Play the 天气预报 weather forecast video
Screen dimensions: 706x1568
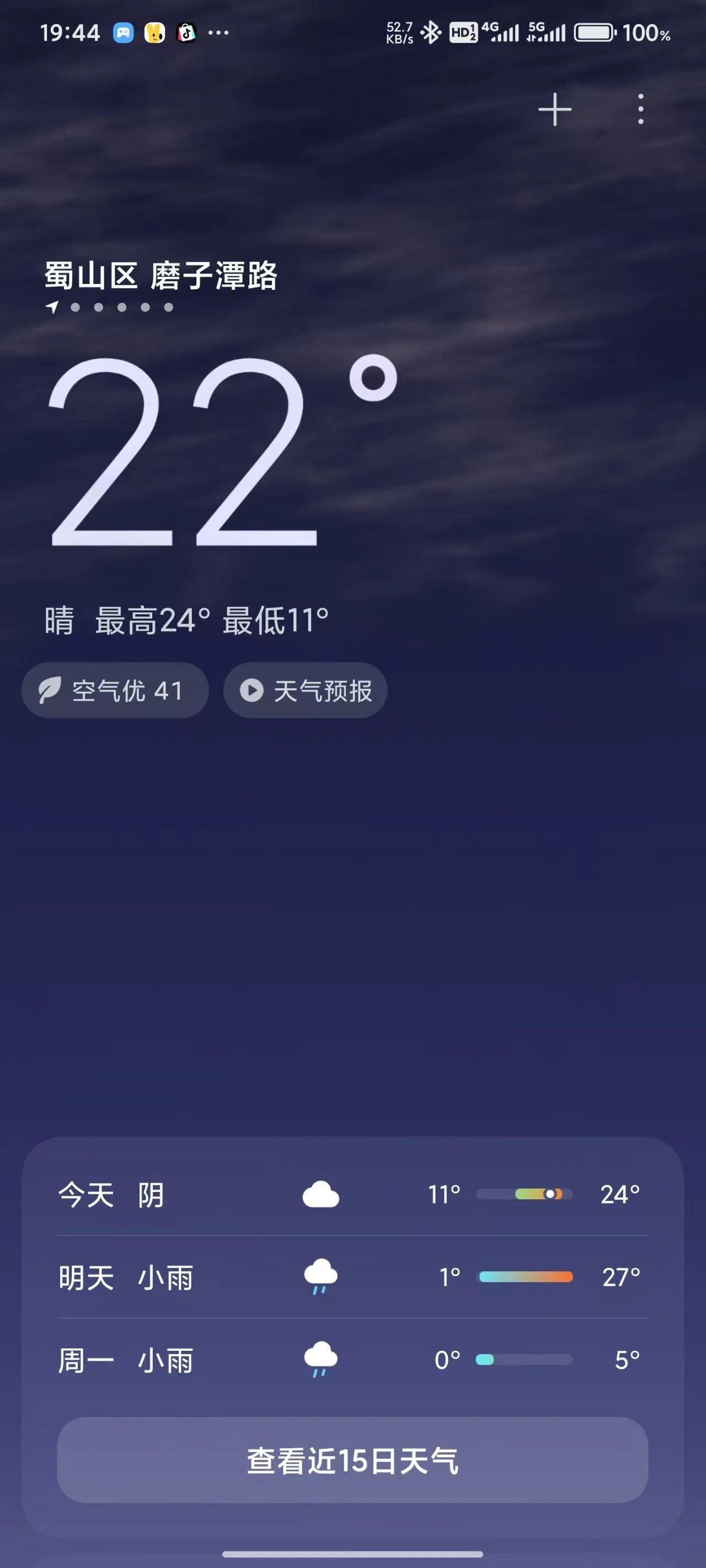(x=305, y=690)
